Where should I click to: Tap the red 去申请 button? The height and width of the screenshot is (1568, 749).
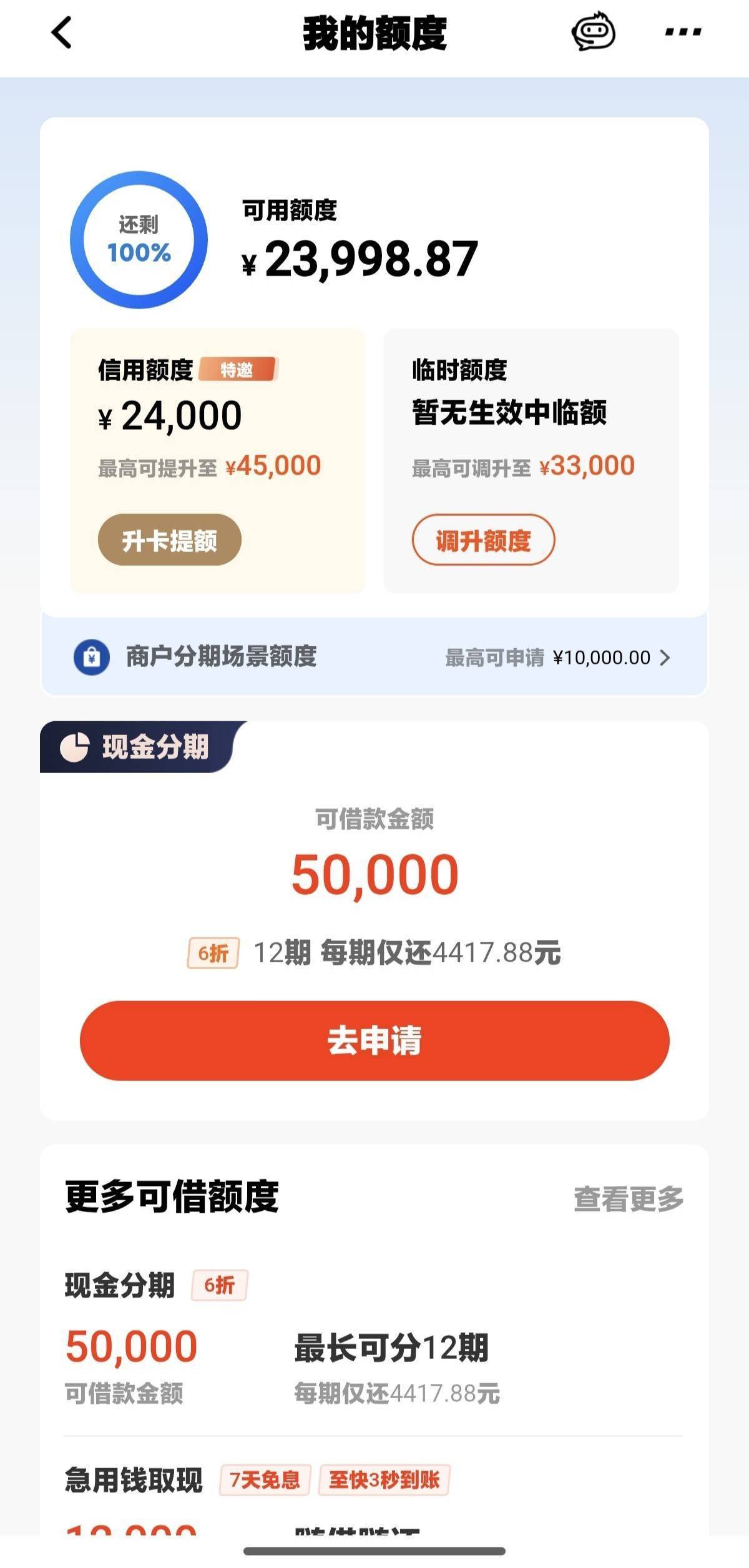(374, 1040)
